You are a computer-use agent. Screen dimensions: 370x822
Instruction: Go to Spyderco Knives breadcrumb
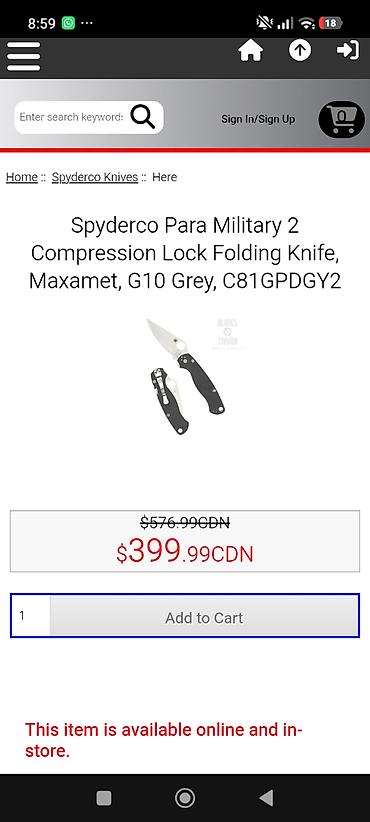coord(95,177)
